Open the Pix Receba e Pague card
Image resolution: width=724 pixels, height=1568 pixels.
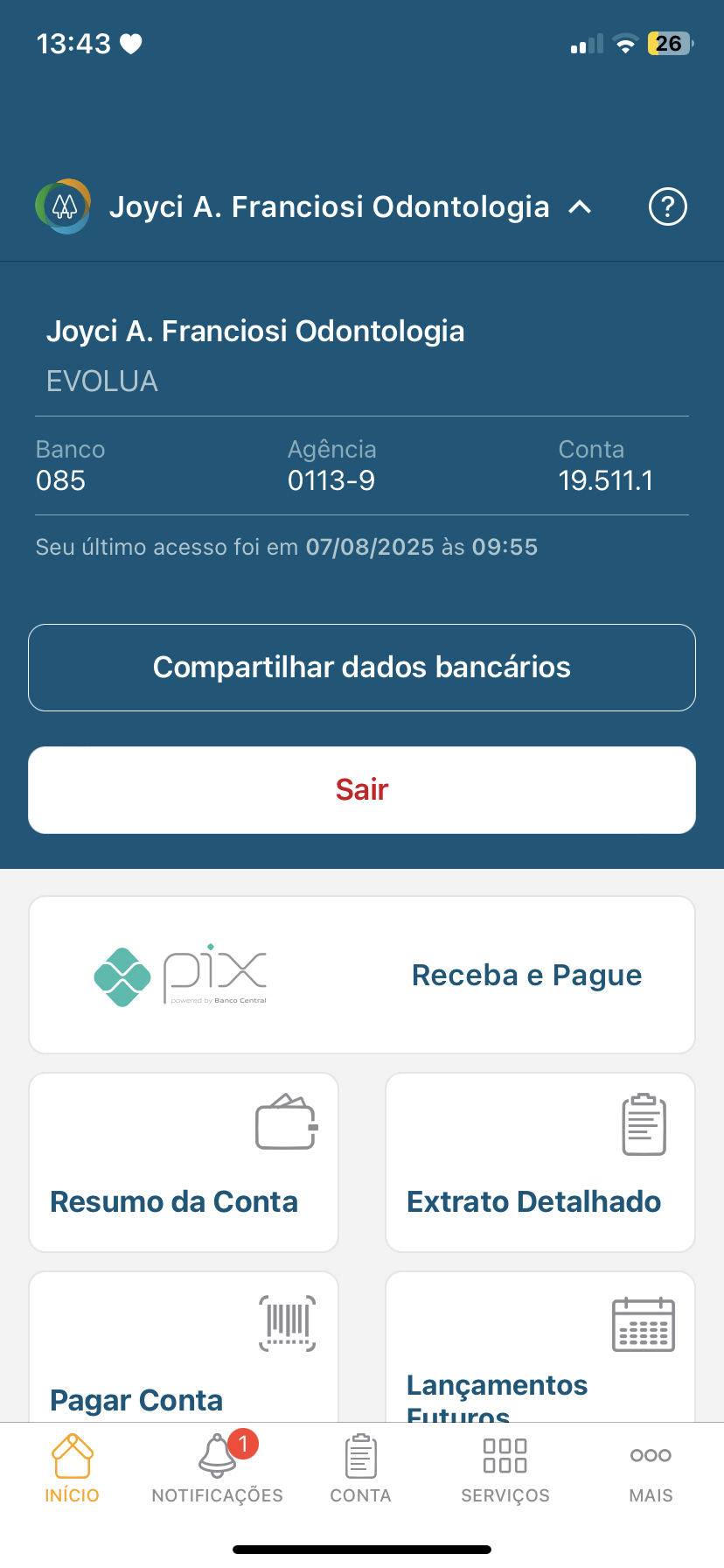pos(362,975)
